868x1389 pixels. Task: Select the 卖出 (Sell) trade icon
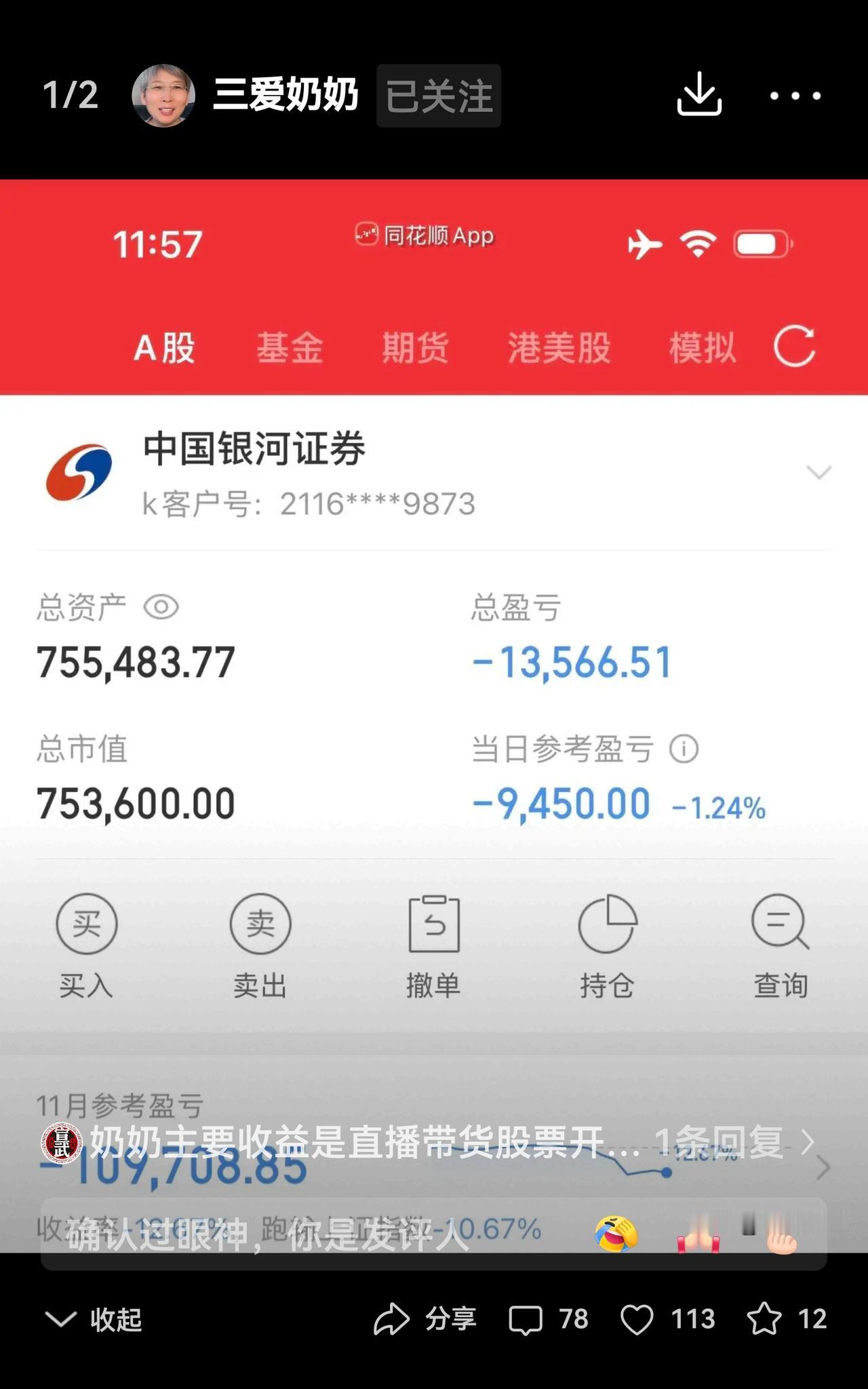[260, 924]
